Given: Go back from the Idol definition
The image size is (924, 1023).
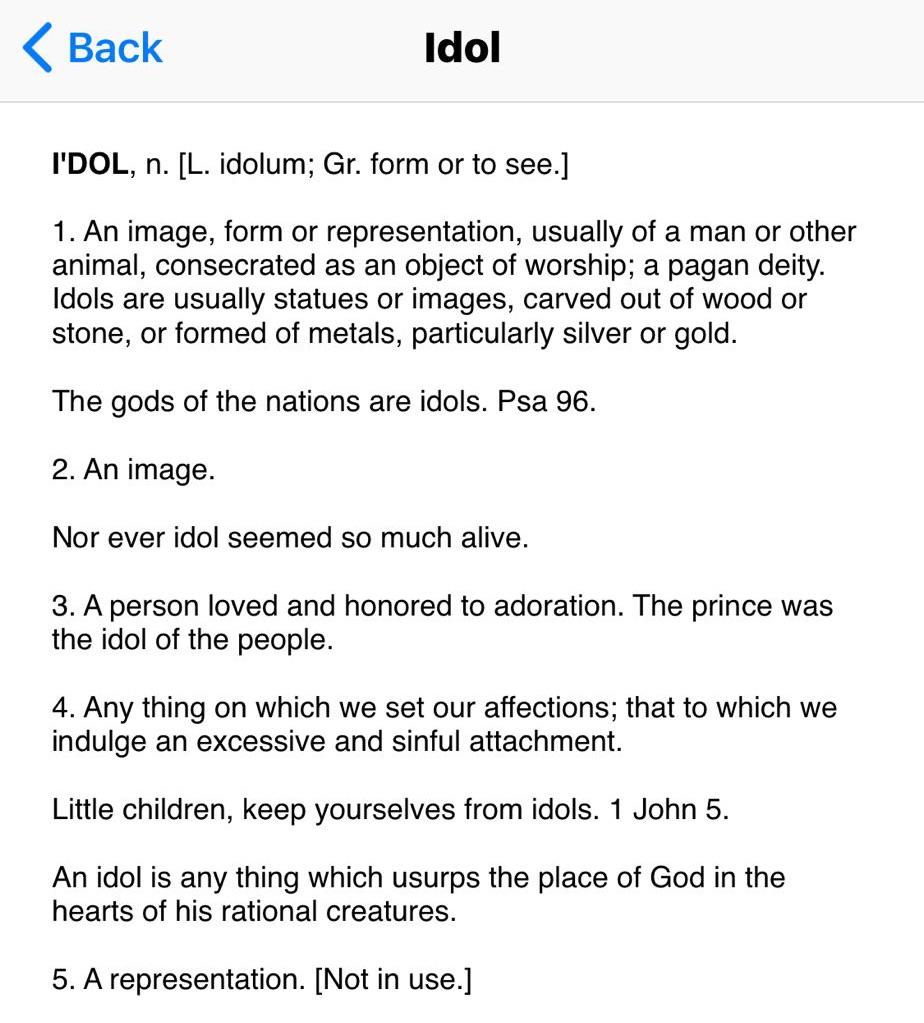Looking at the screenshot, I should (x=92, y=48).
